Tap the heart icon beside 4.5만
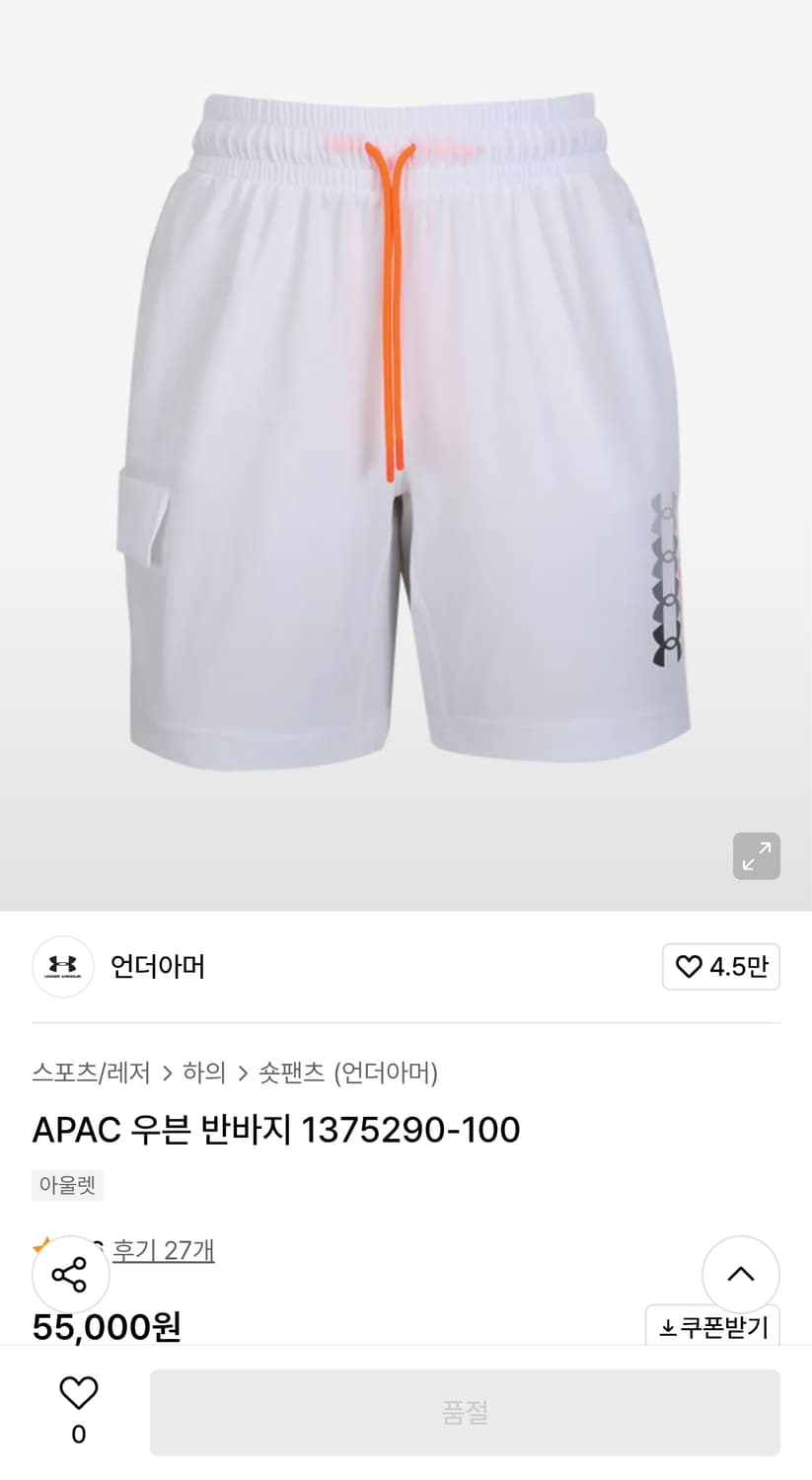812x1480 pixels. click(x=689, y=967)
